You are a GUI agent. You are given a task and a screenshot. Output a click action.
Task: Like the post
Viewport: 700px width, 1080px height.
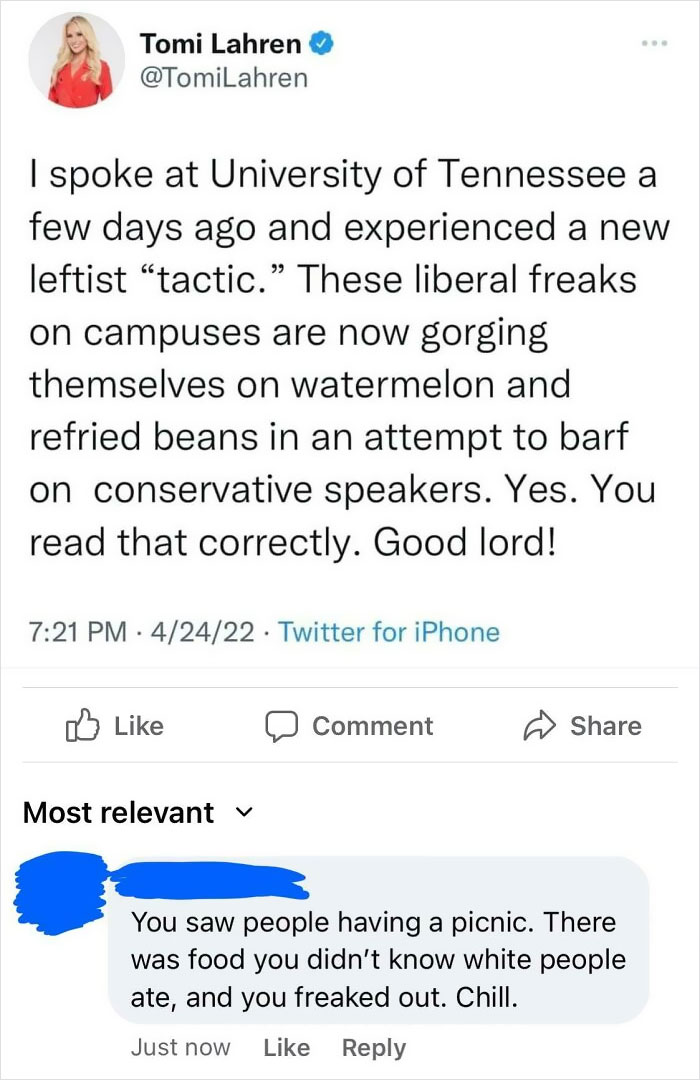[x=114, y=726]
